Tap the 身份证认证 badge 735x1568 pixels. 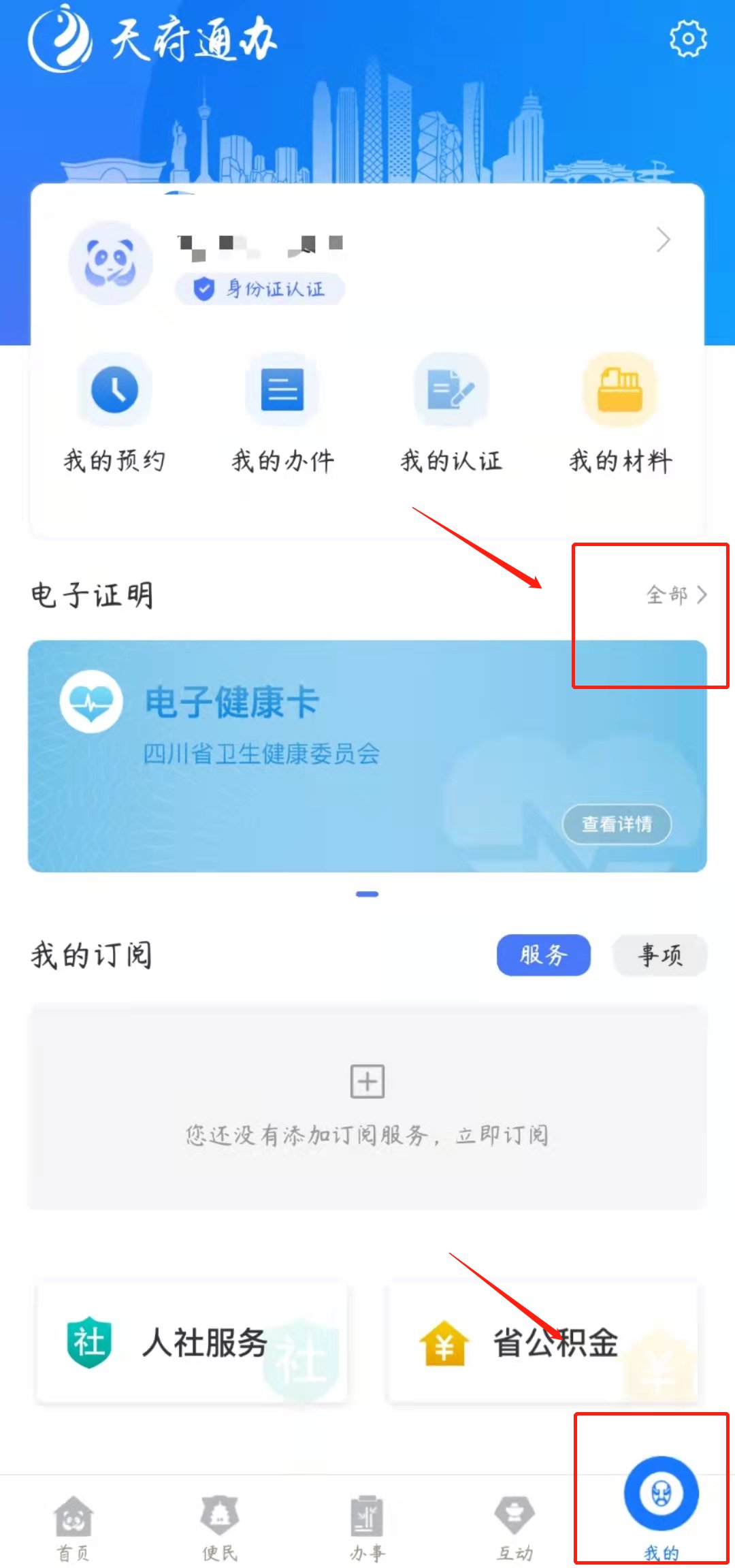click(260, 289)
